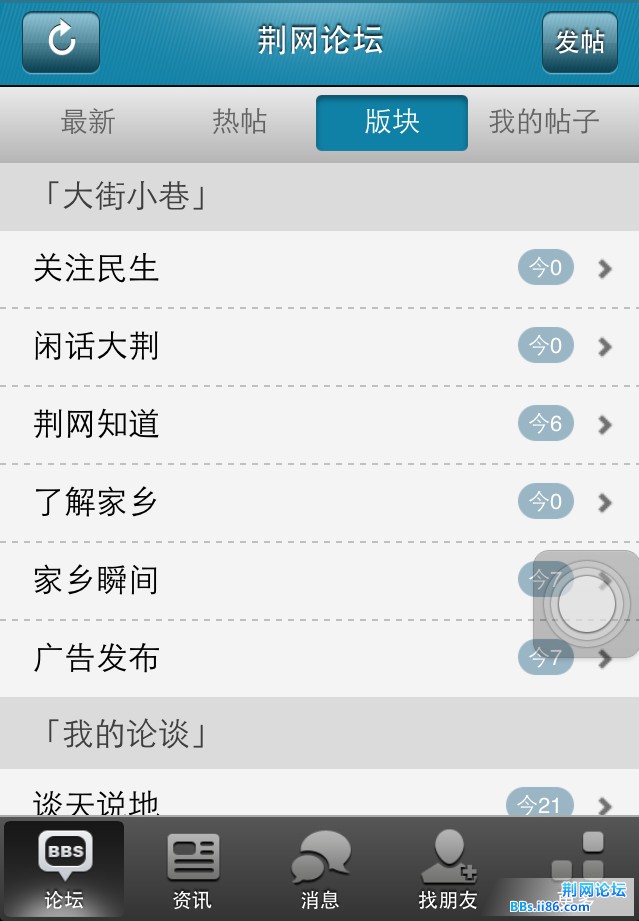Switch to the 热帖 tab
This screenshot has width=639, height=921.
[x=240, y=122]
